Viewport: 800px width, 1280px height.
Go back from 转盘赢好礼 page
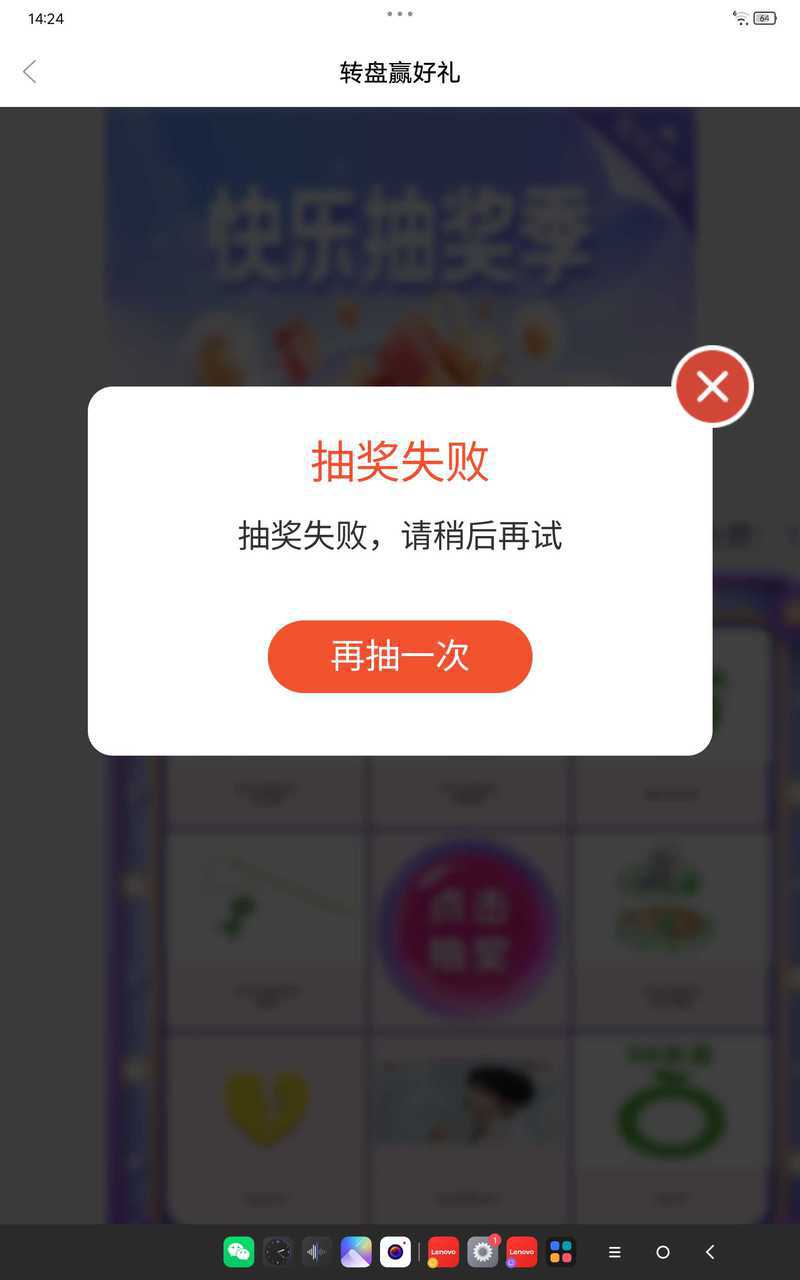(30, 72)
